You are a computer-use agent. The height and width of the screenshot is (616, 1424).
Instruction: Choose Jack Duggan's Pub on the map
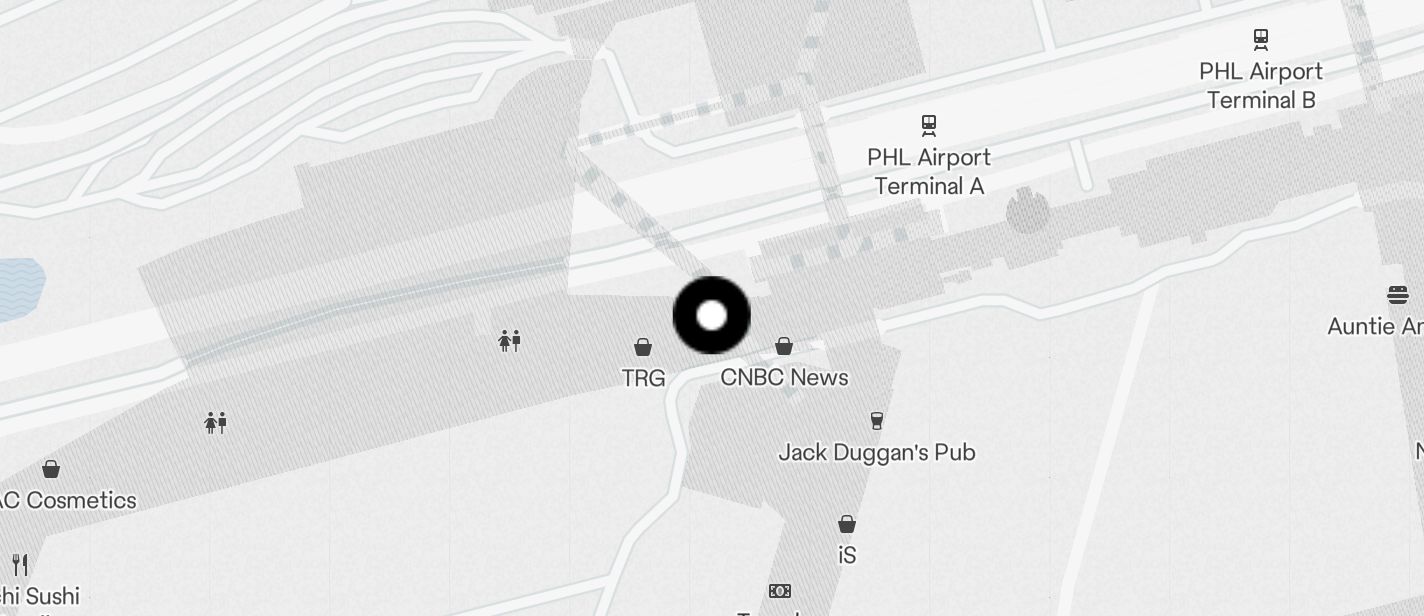[877, 421]
